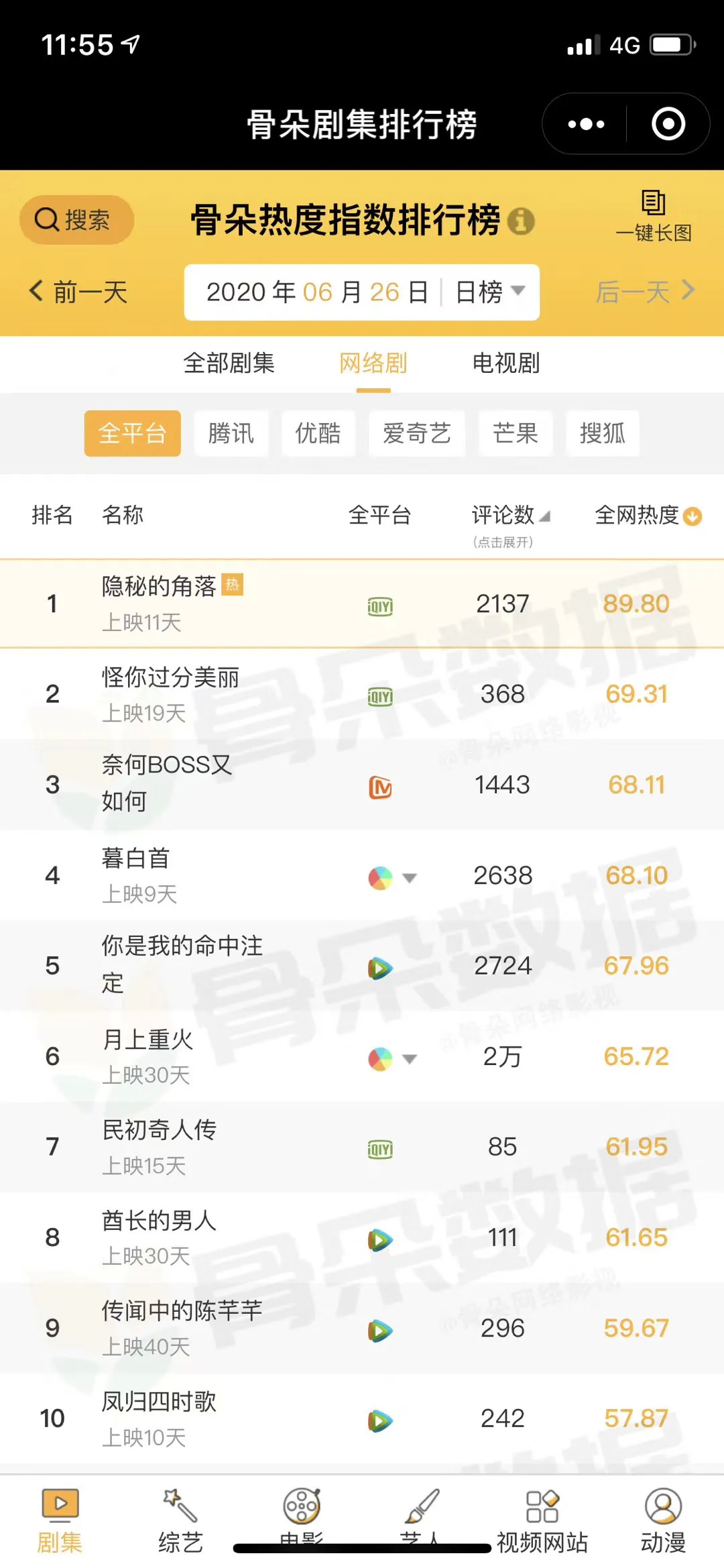Show info about 骨朵热度指数排行榜
724x1568 pixels.
(x=521, y=221)
